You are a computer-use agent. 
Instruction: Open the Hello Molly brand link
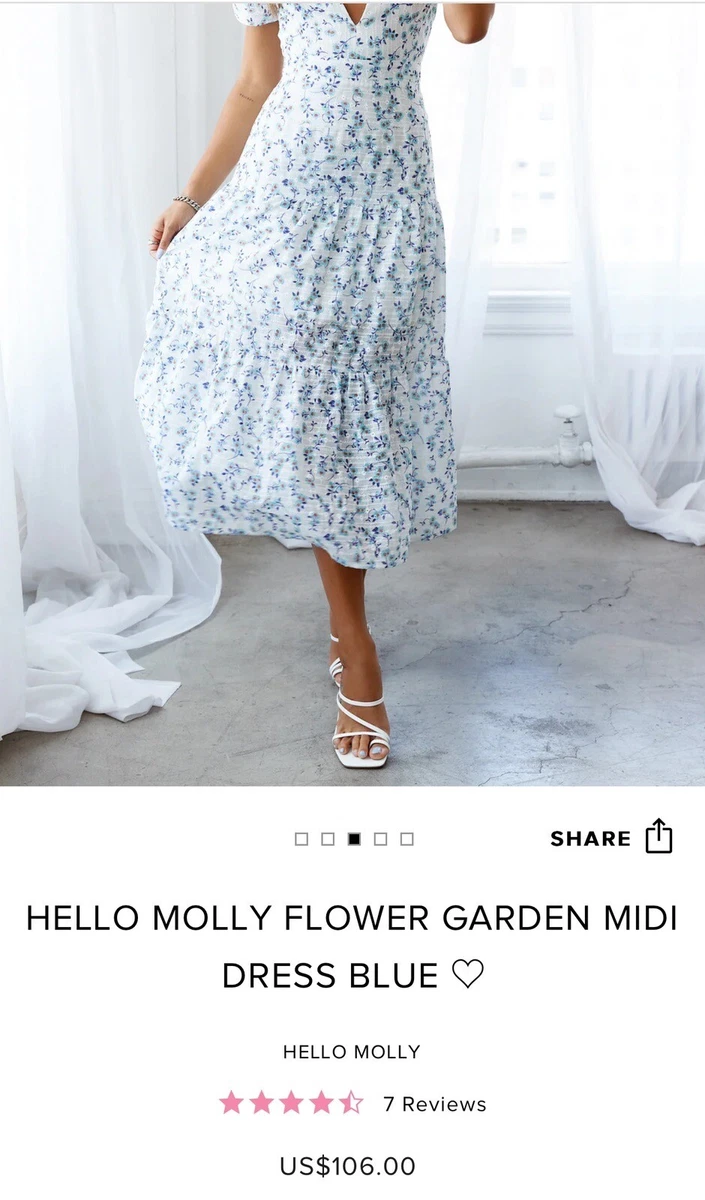(x=352, y=1052)
